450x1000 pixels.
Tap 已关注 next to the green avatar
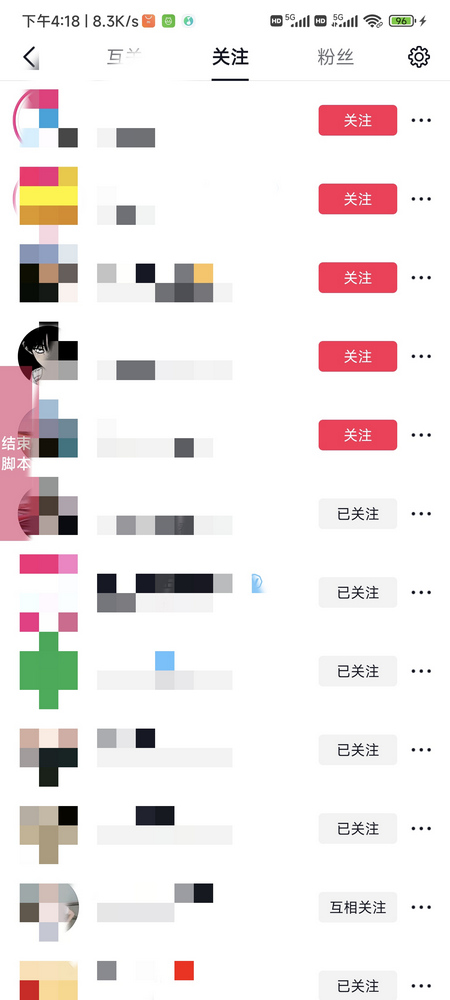358,672
